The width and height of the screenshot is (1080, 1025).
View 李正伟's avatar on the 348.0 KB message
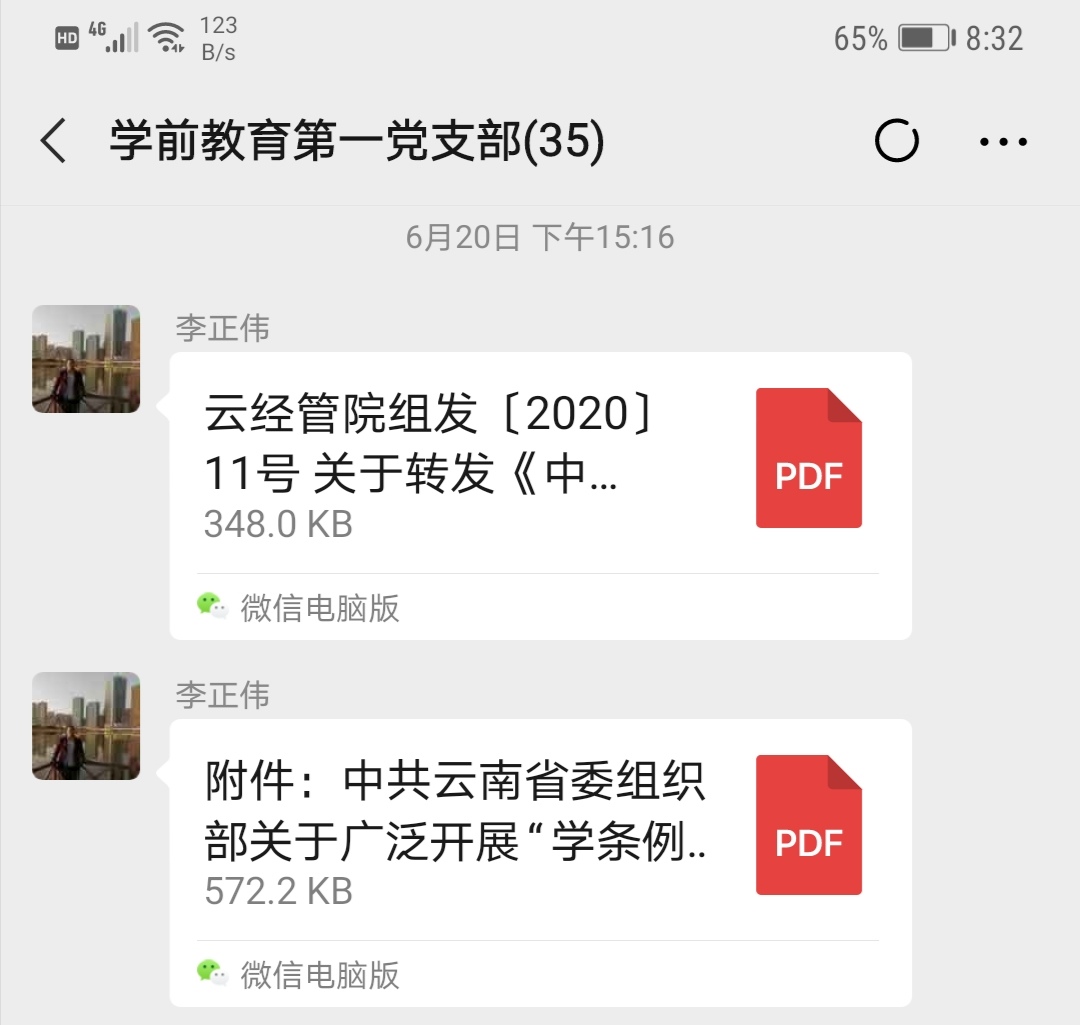(x=86, y=359)
